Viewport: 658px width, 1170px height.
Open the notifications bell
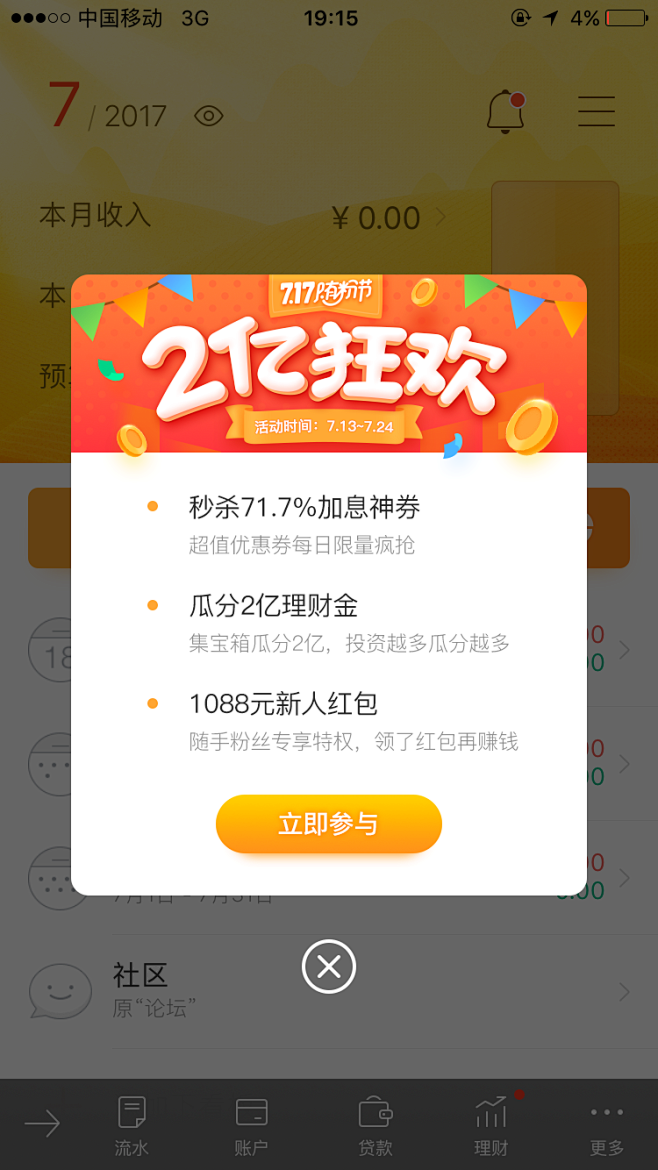(506, 111)
